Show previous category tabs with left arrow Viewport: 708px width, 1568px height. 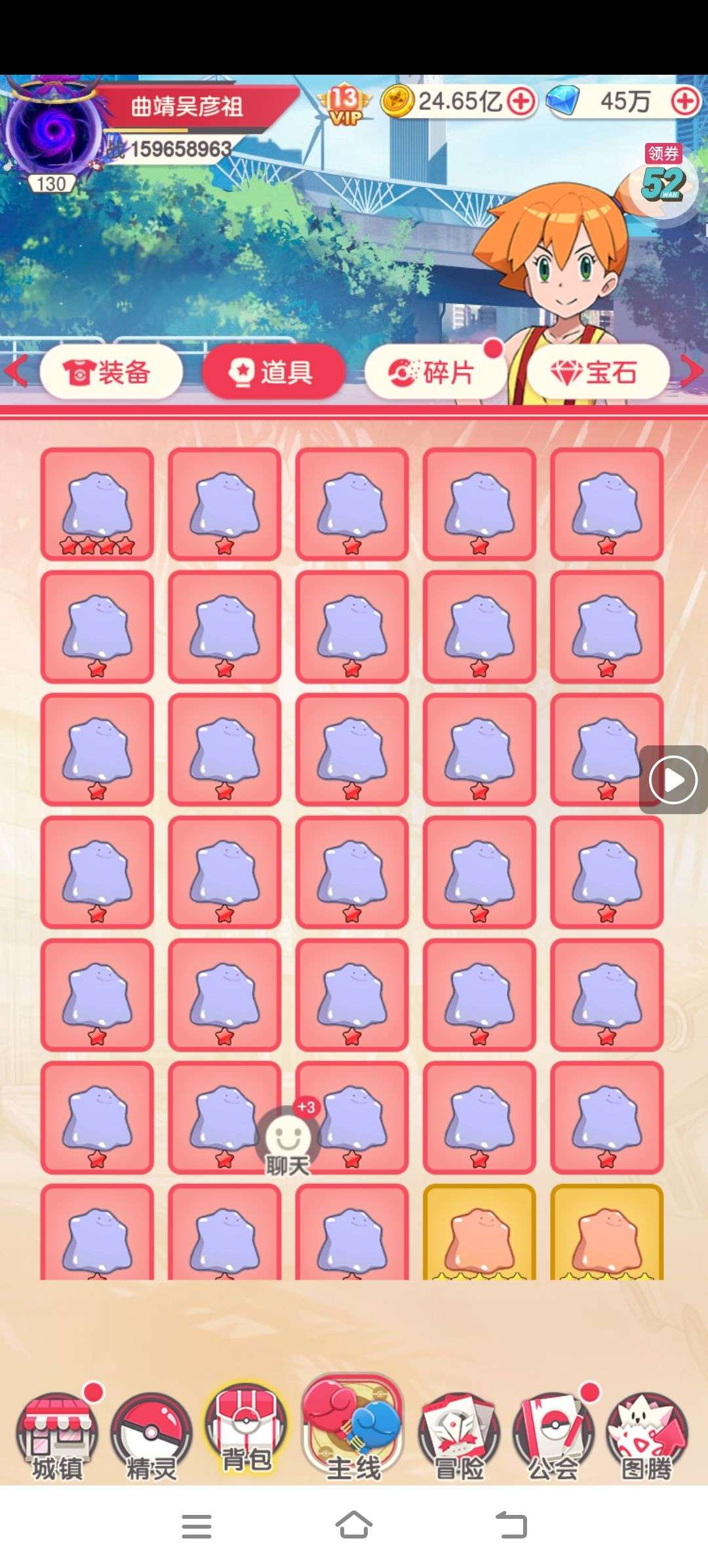coord(14,371)
